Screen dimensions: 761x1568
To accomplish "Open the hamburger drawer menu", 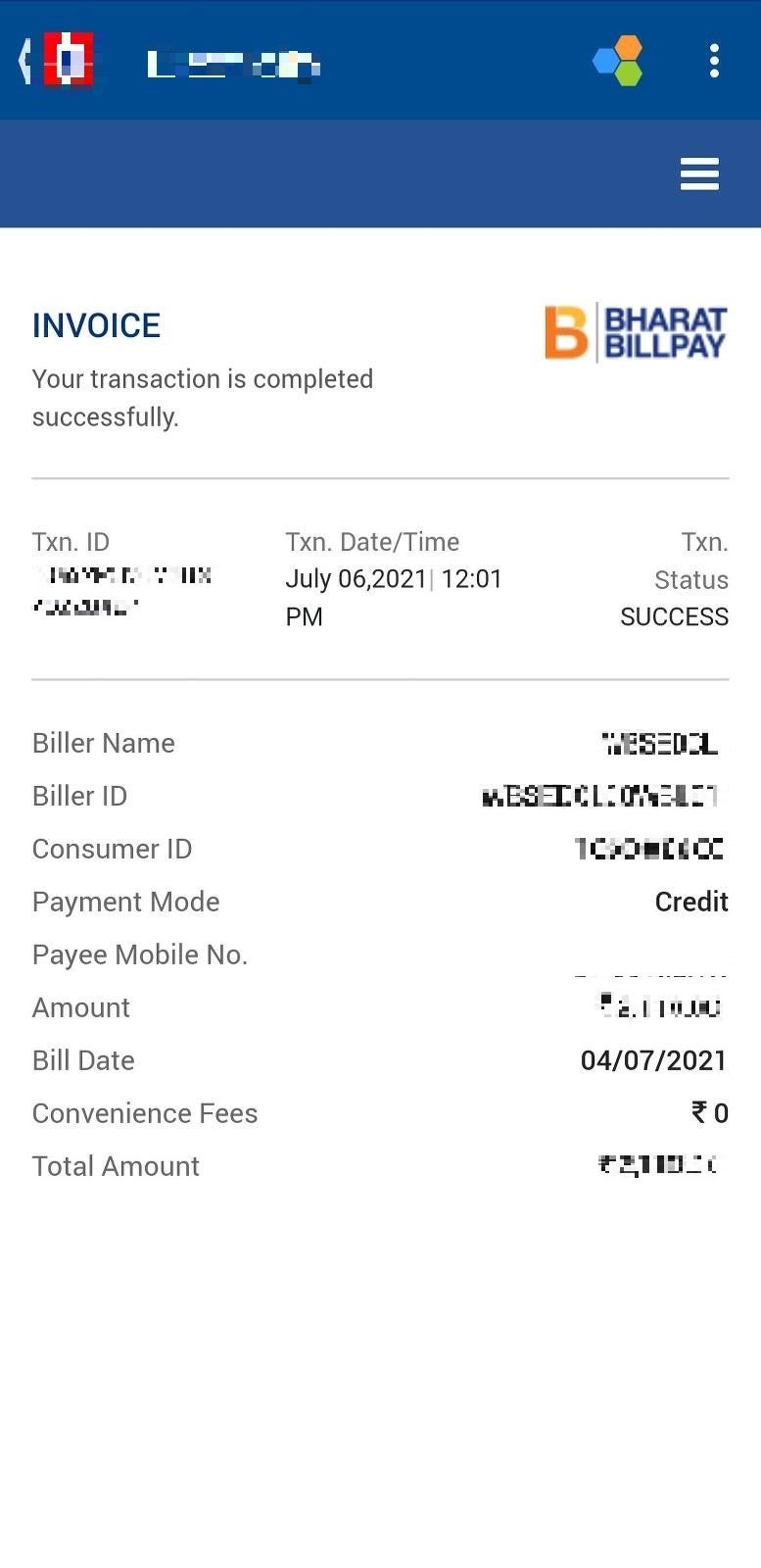I will tap(699, 173).
